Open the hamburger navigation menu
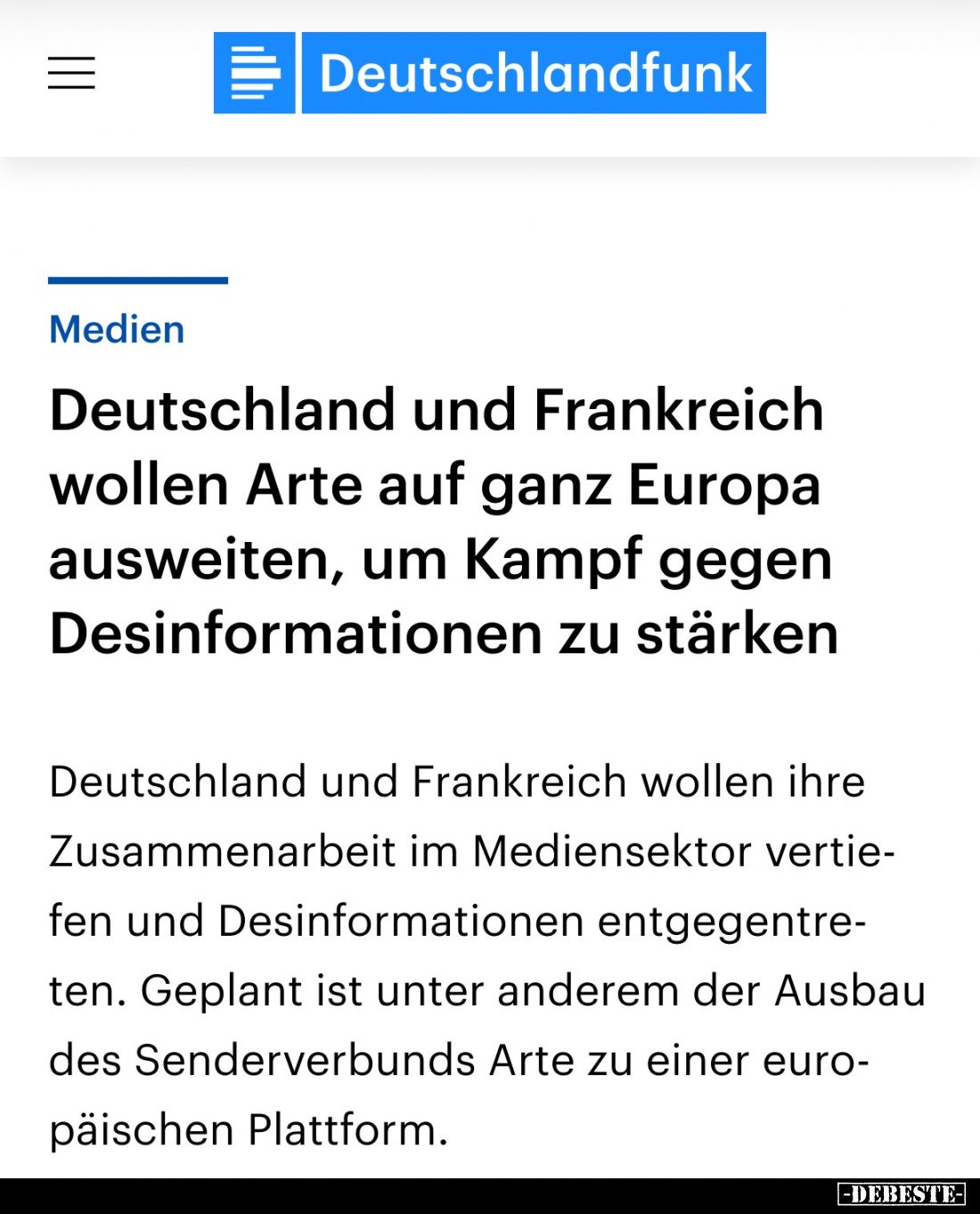 point(71,73)
